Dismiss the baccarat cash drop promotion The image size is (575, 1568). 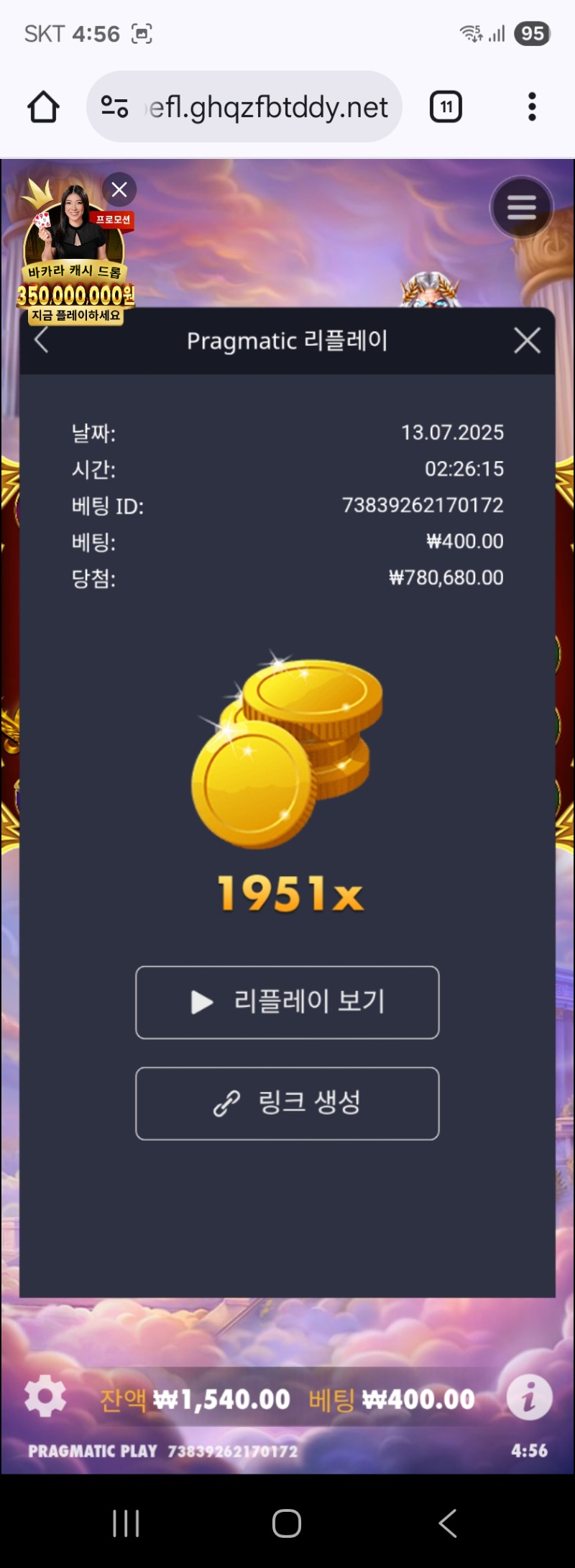[119, 190]
